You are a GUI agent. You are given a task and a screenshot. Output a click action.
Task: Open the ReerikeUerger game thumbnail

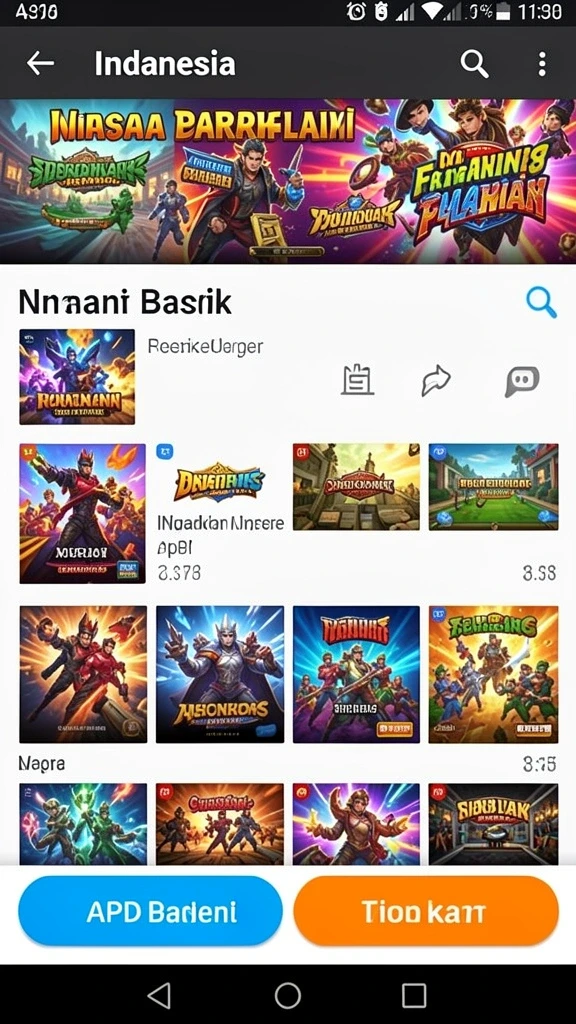tap(77, 377)
